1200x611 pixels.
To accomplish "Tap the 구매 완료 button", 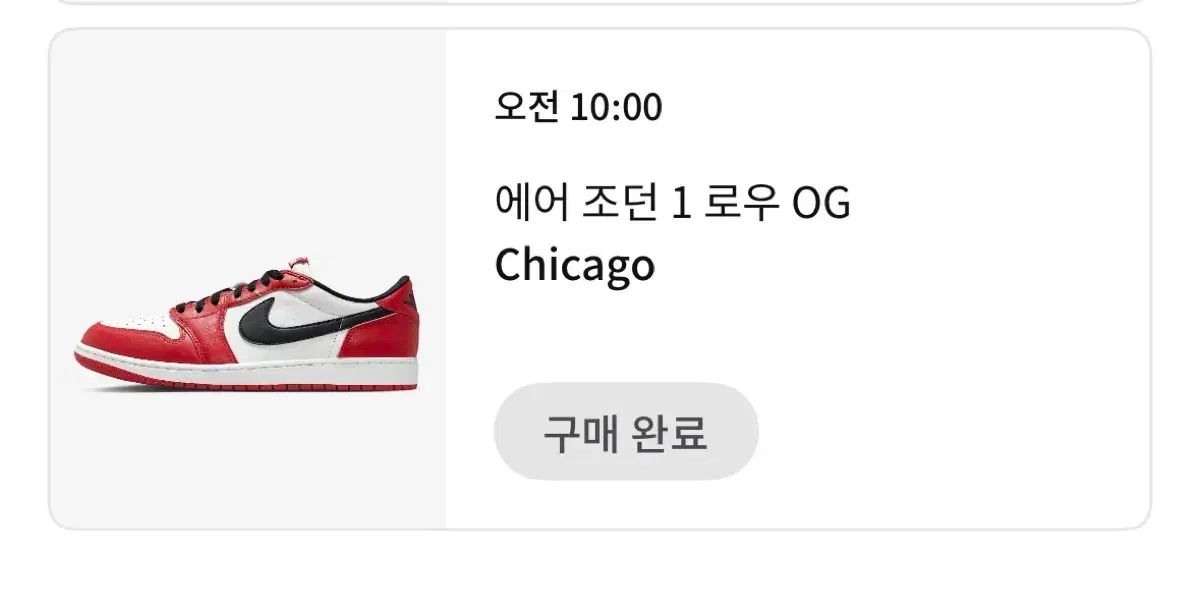I will 626,432.
